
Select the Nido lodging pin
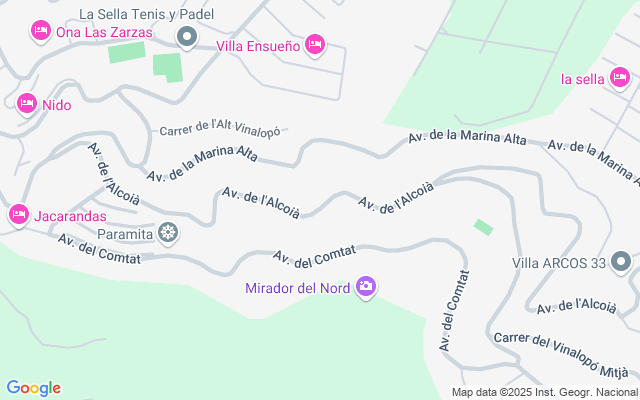click(26, 103)
